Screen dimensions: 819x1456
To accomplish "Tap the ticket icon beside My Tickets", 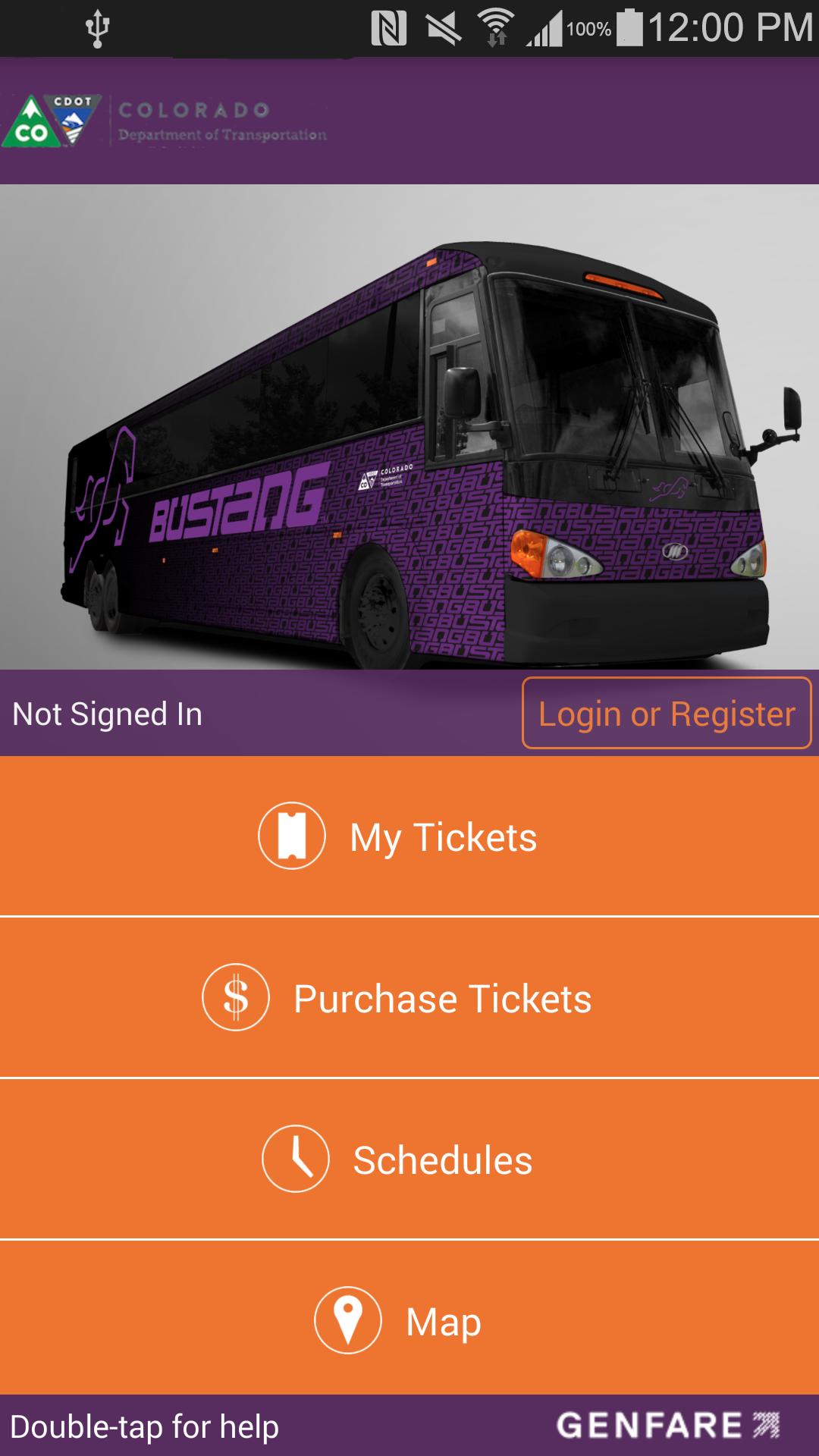I will click(293, 836).
